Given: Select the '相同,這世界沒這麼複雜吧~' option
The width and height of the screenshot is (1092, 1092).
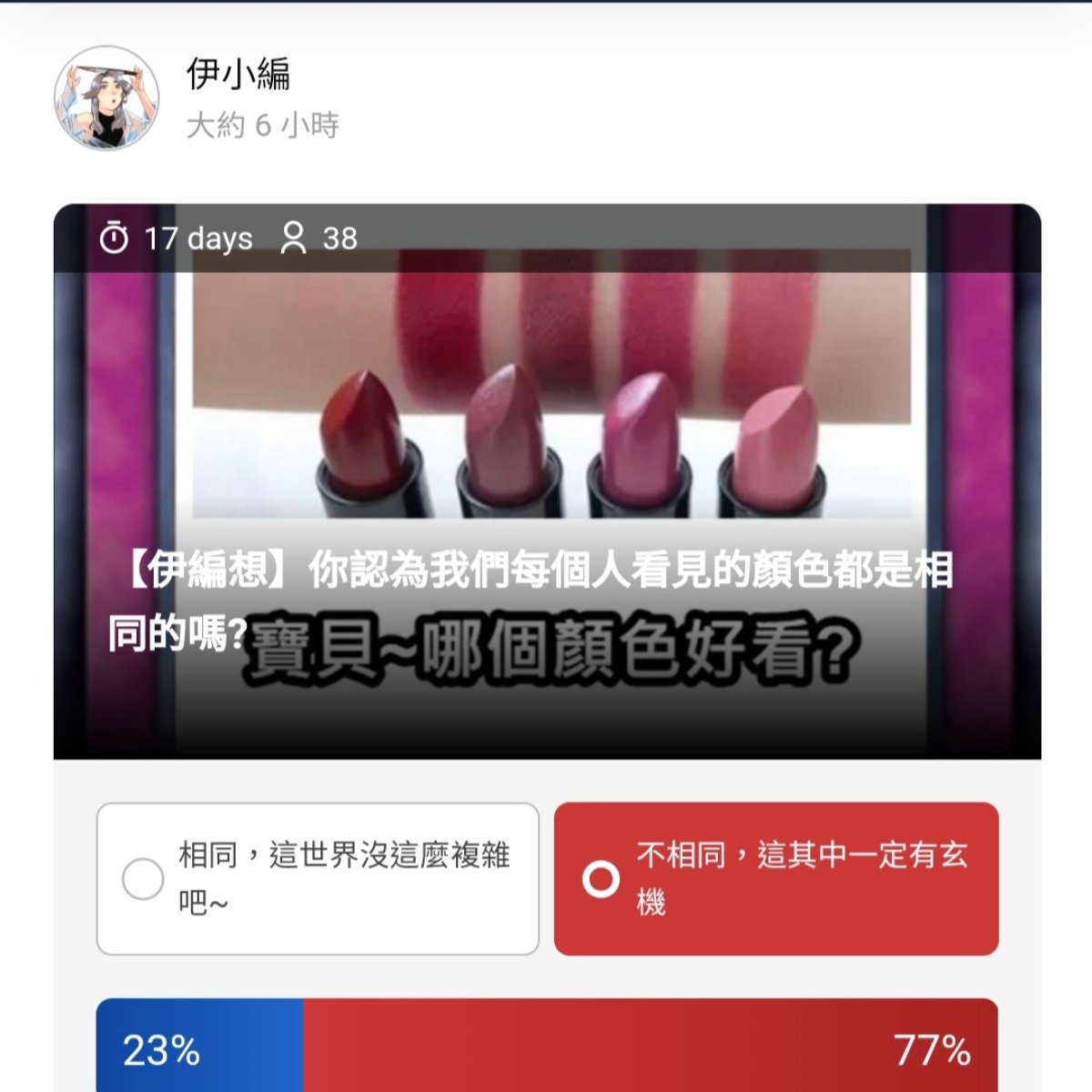Looking at the screenshot, I should pos(318,879).
